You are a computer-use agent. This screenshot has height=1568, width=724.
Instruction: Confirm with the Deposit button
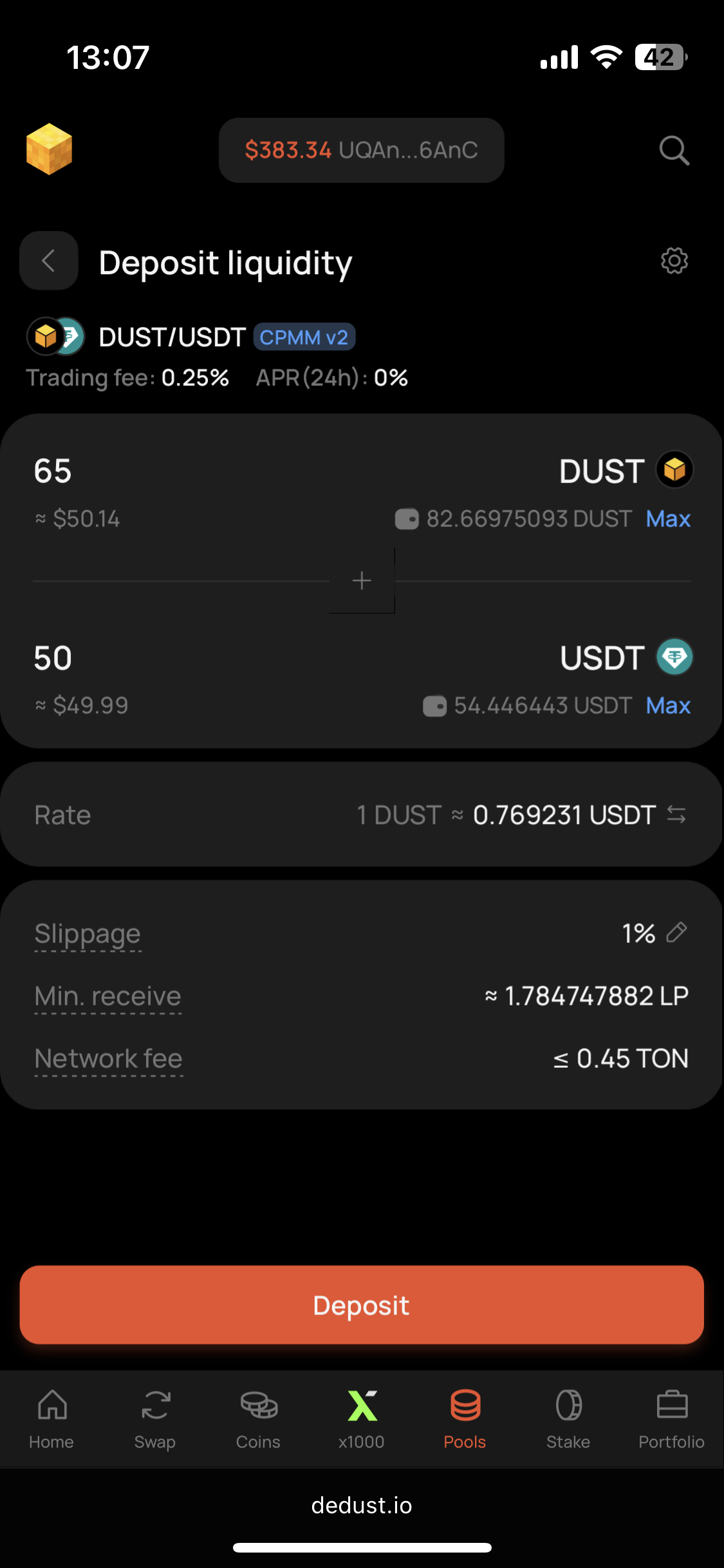click(x=361, y=1305)
